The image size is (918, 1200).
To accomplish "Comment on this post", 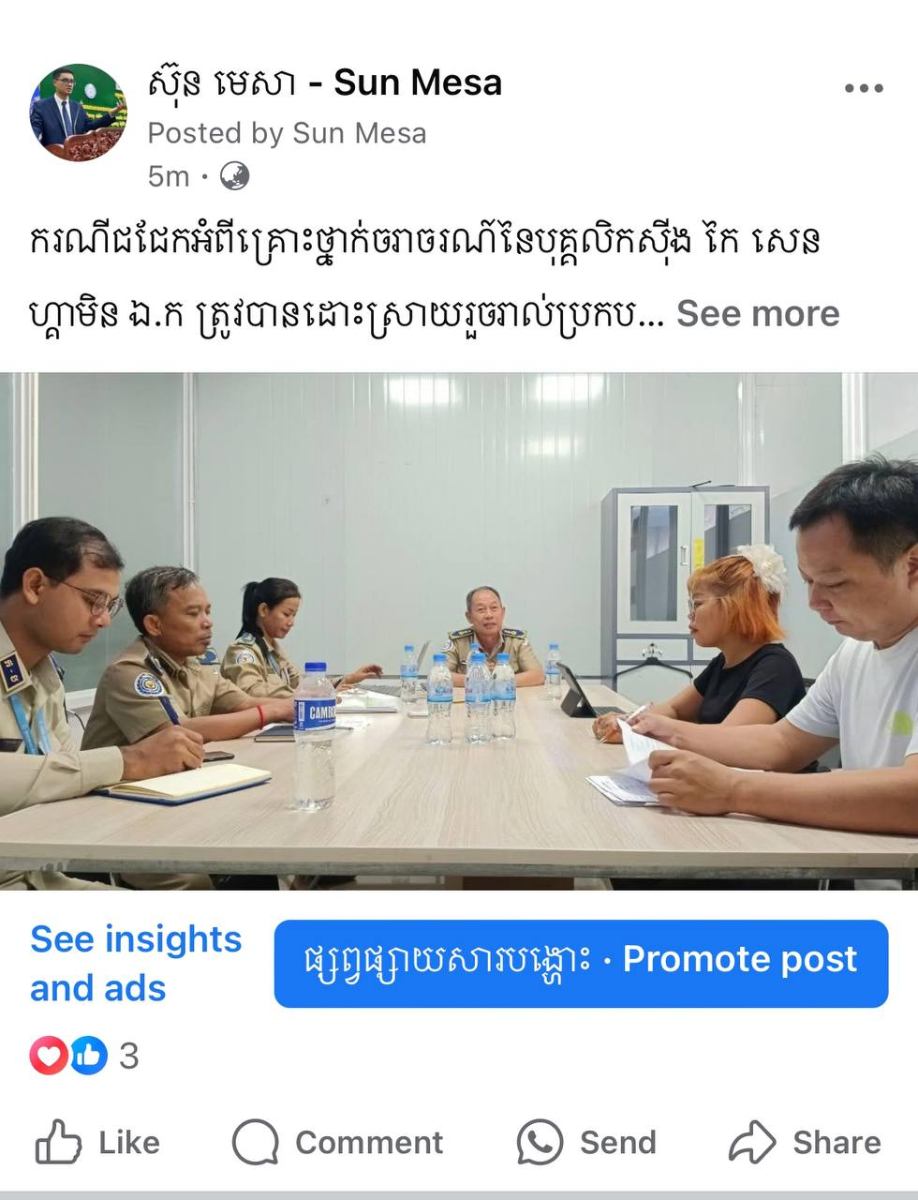I will 338,1142.
